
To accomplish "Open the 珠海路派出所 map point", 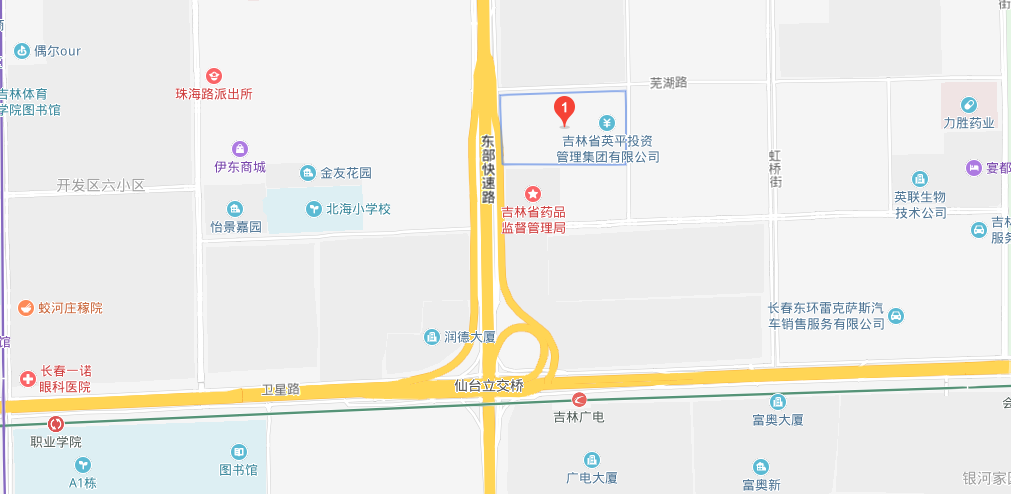I will tap(213, 75).
